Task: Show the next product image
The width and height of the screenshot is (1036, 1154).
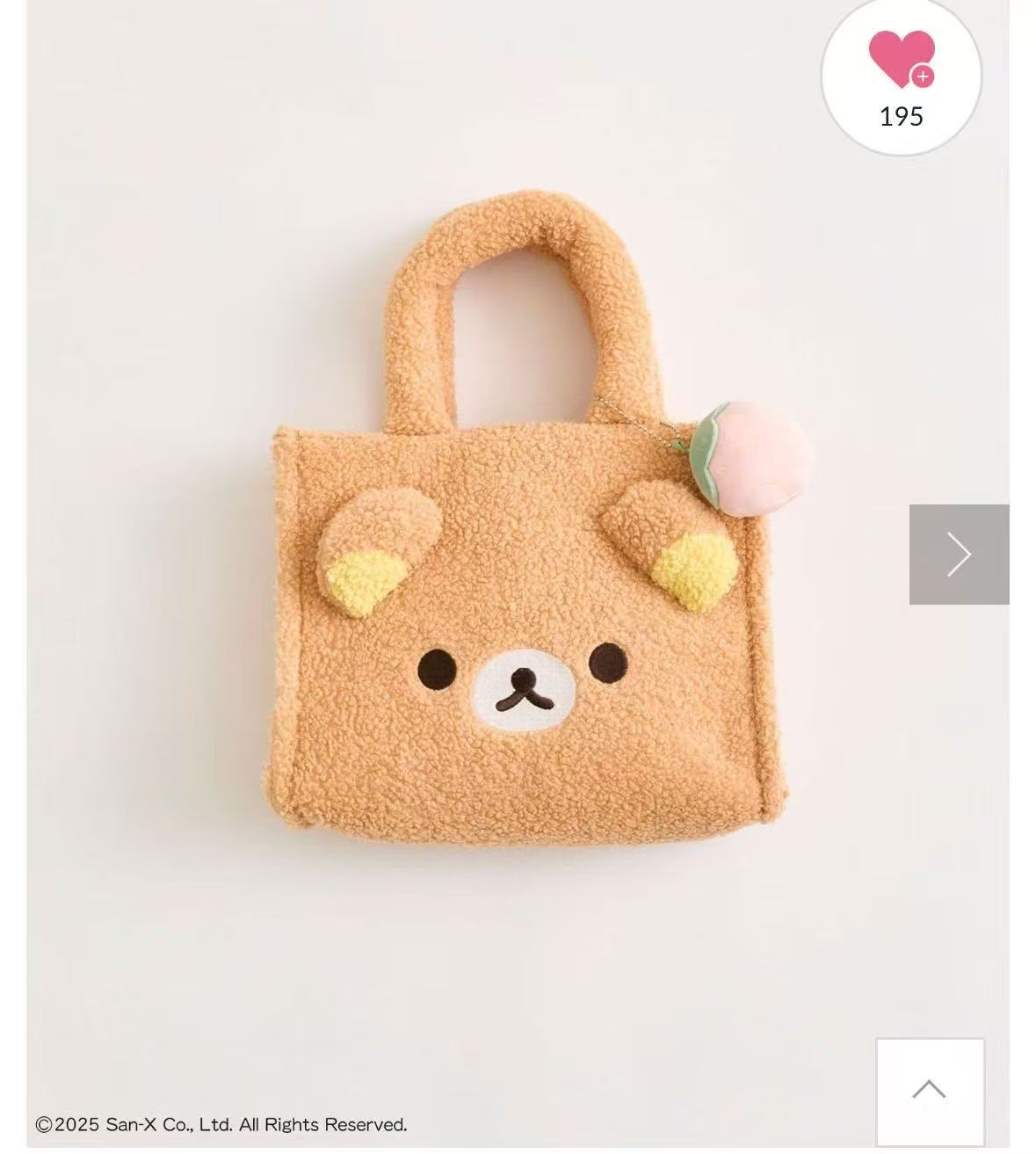Action: click(x=959, y=555)
